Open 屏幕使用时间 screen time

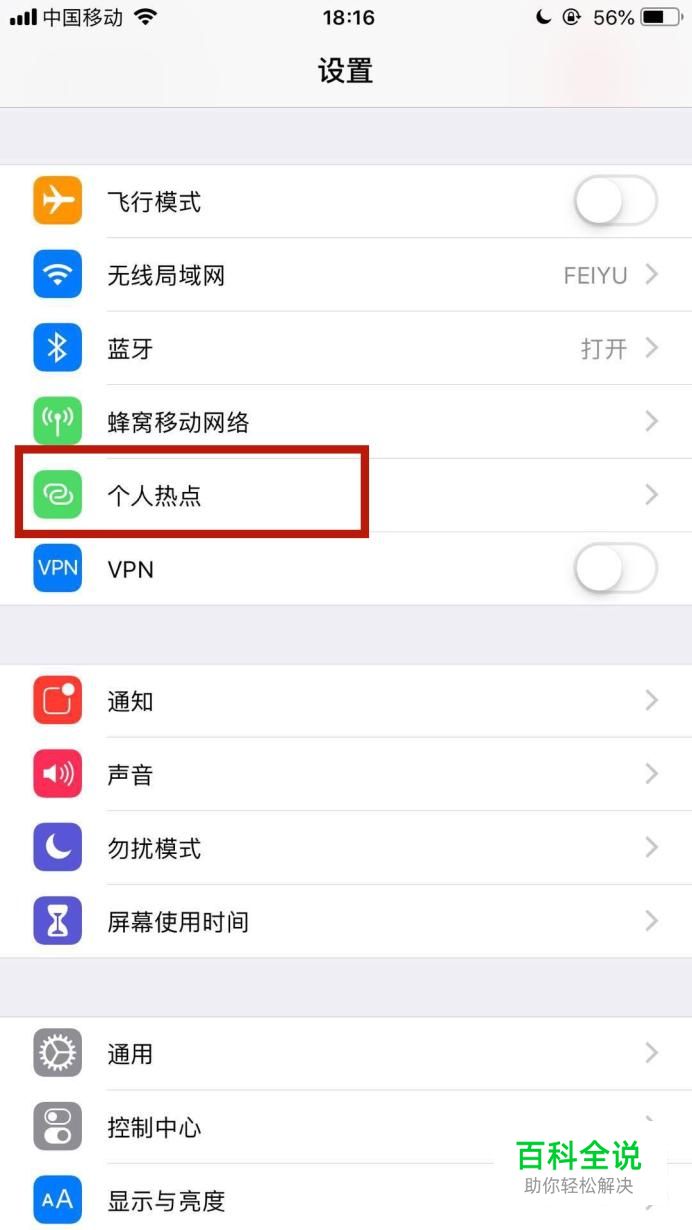345,921
